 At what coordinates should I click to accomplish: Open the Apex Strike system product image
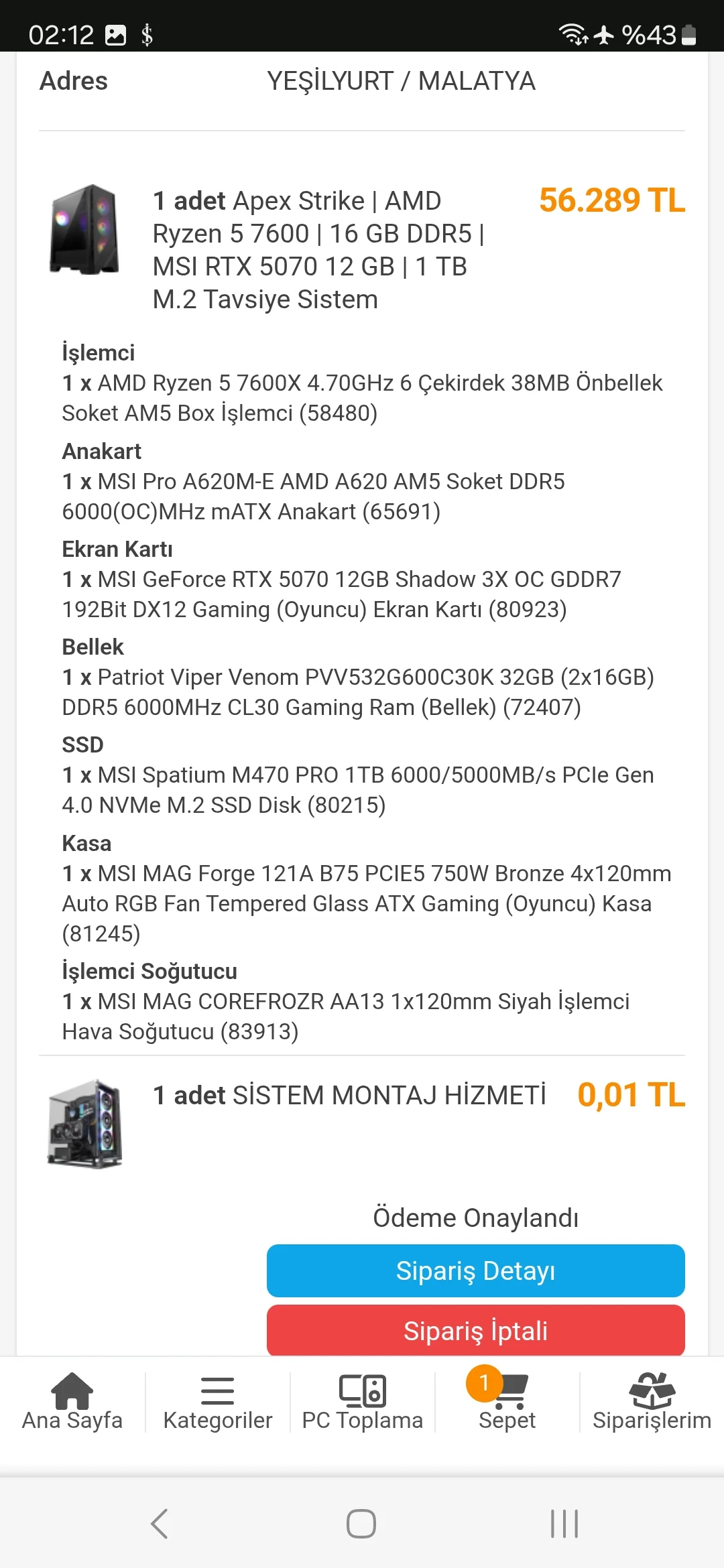tap(84, 229)
